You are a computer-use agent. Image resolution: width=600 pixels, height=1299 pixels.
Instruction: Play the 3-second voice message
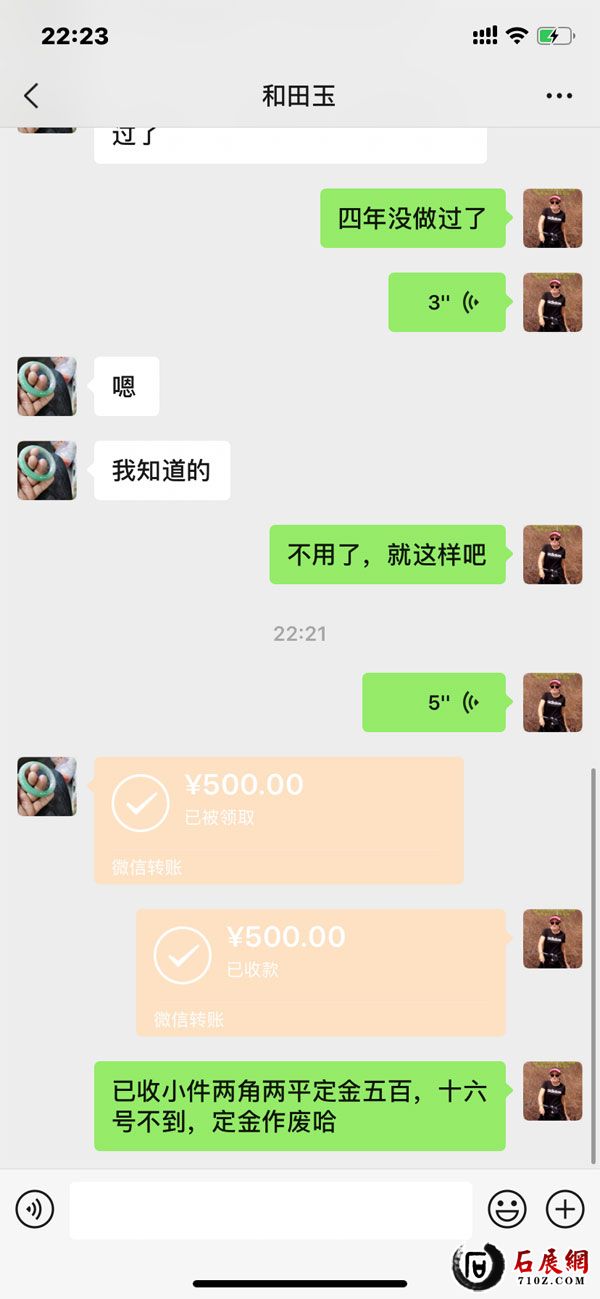tap(447, 302)
